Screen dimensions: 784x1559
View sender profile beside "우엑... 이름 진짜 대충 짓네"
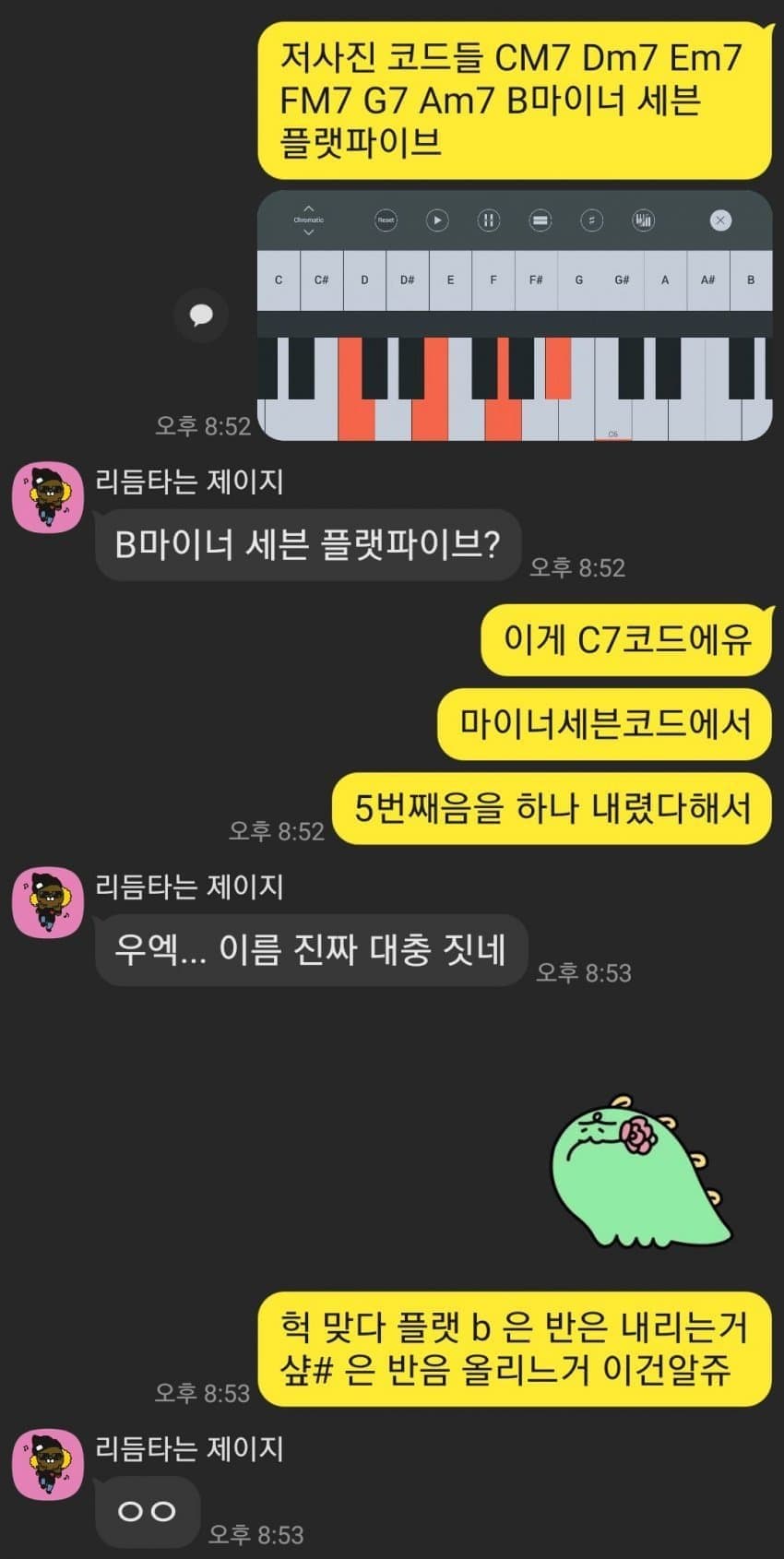tap(47, 902)
